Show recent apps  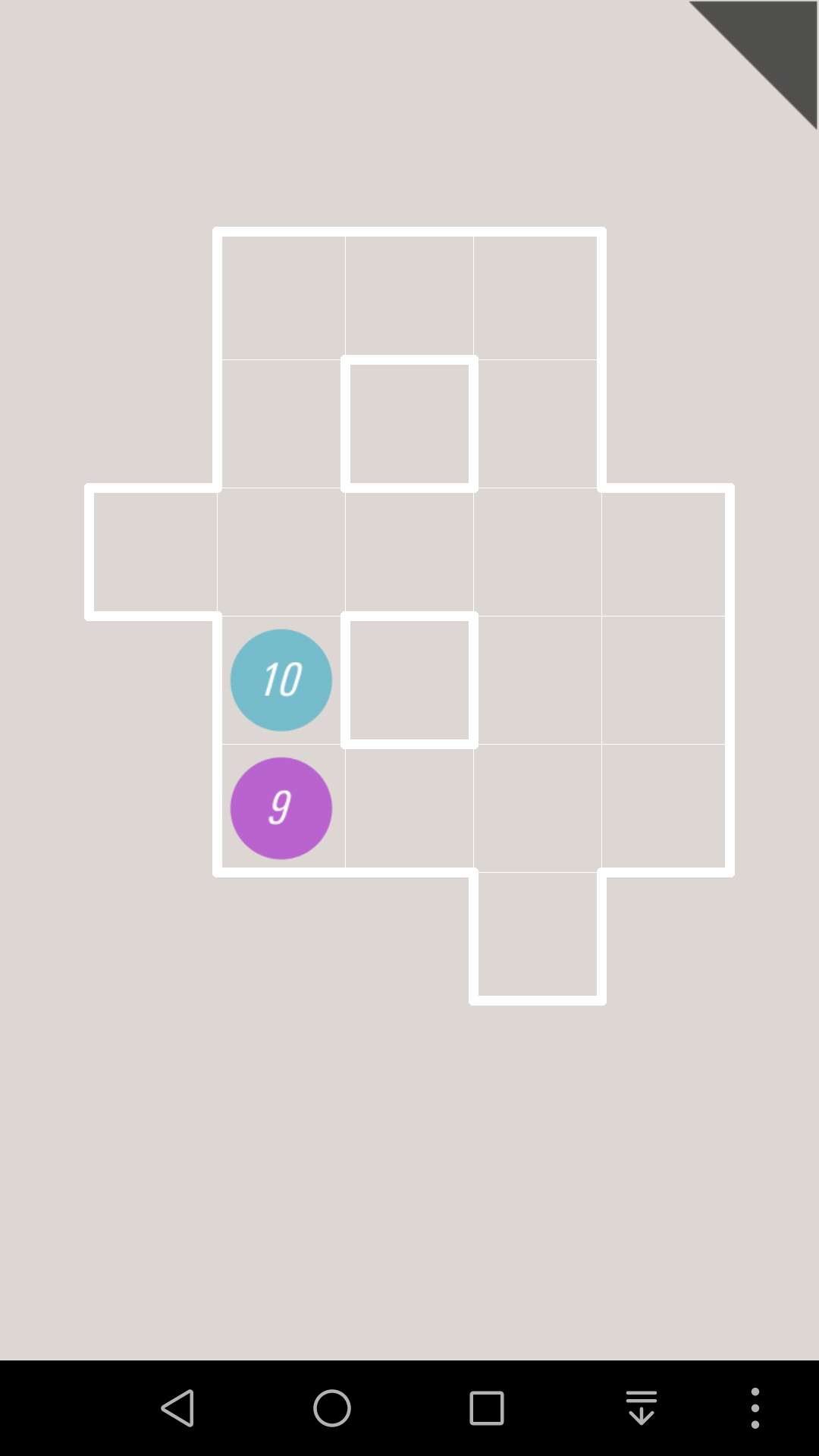coord(487,1408)
